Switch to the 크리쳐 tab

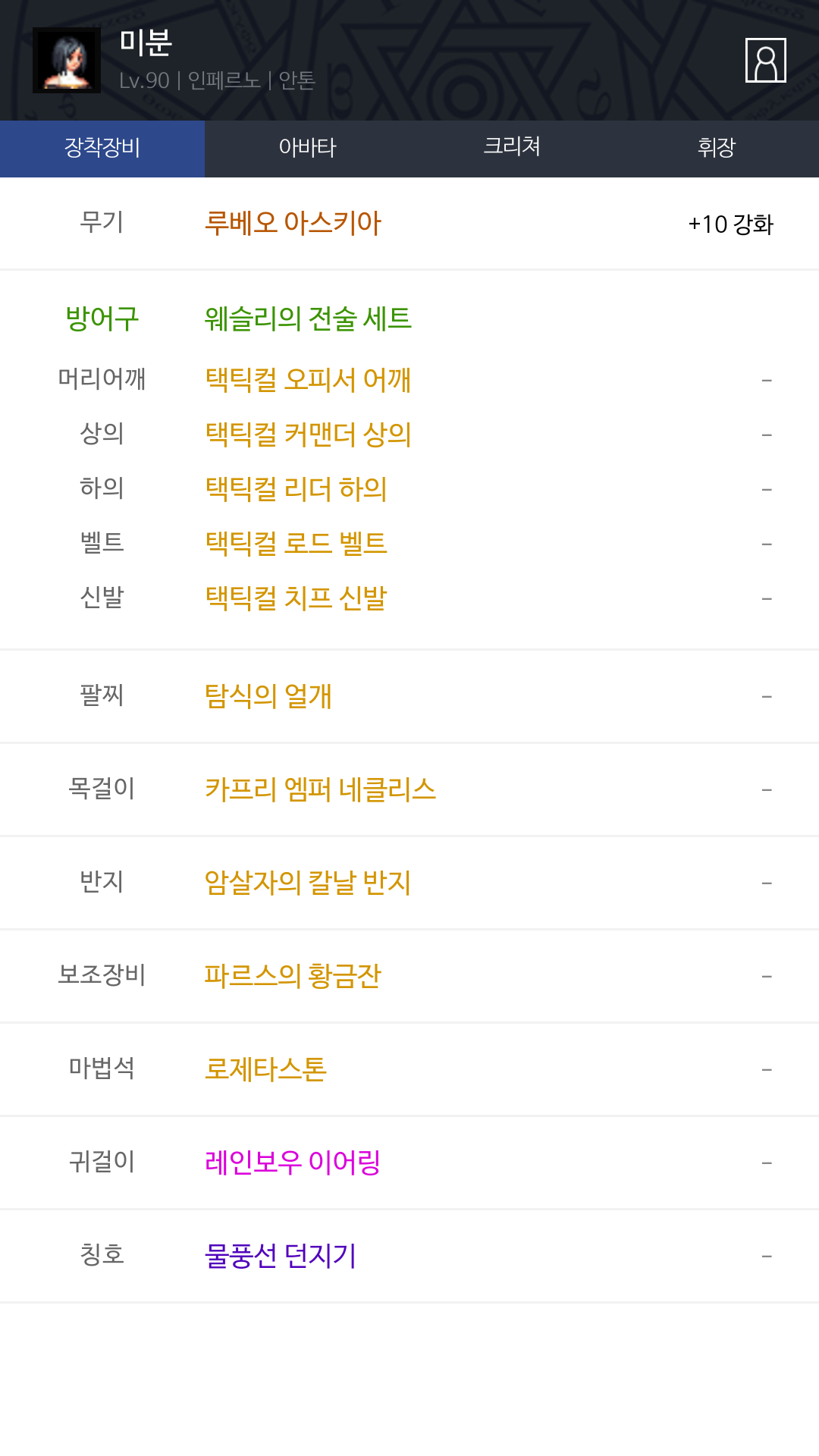[x=512, y=149]
